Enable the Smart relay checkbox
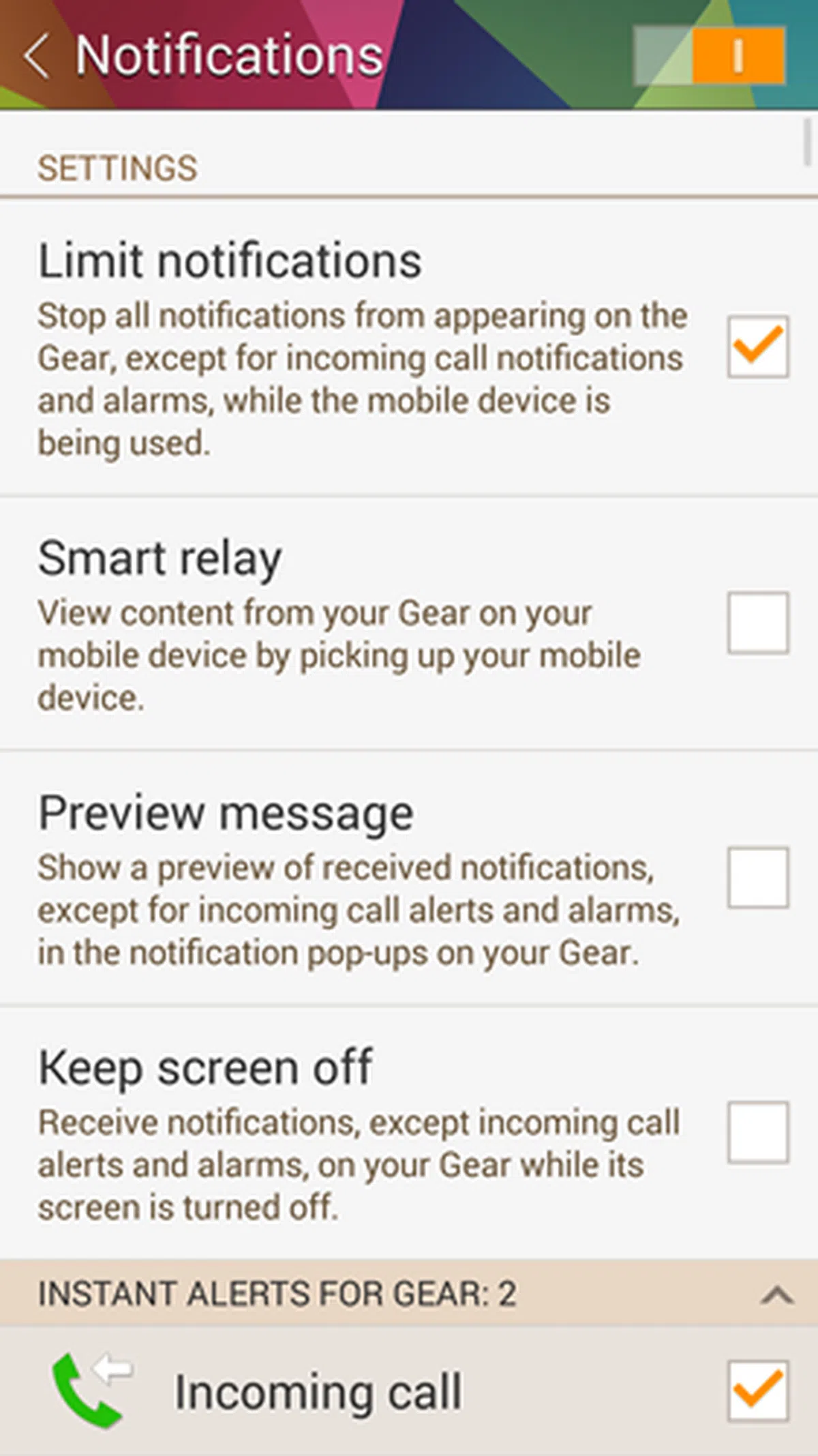Image resolution: width=818 pixels, height=1456 pixels. pyautogui.click(x=757, y=623)
